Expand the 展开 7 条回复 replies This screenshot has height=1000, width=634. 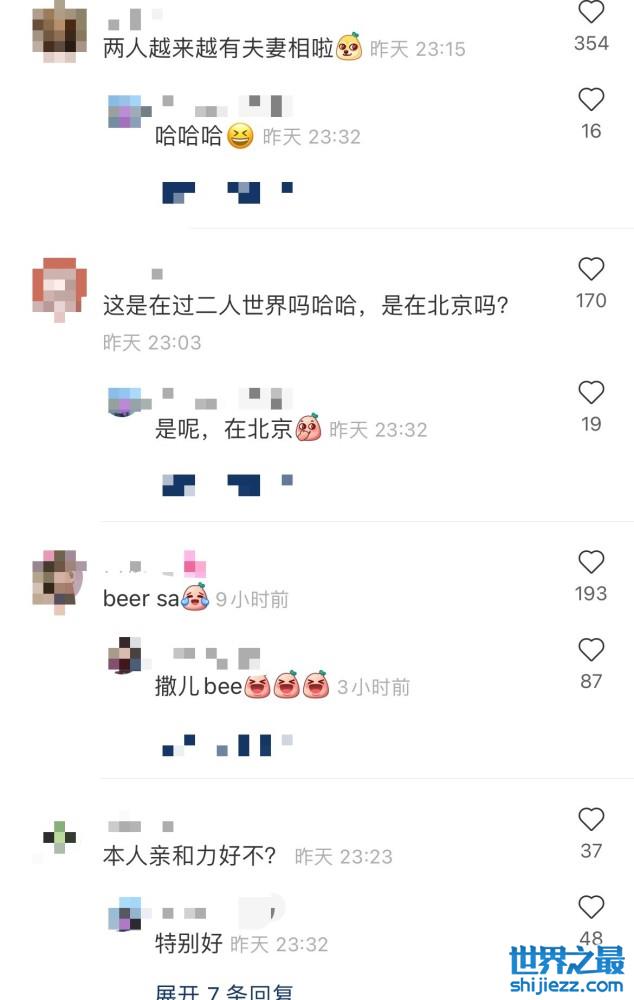pyautogui.click(x=224, y=992)
